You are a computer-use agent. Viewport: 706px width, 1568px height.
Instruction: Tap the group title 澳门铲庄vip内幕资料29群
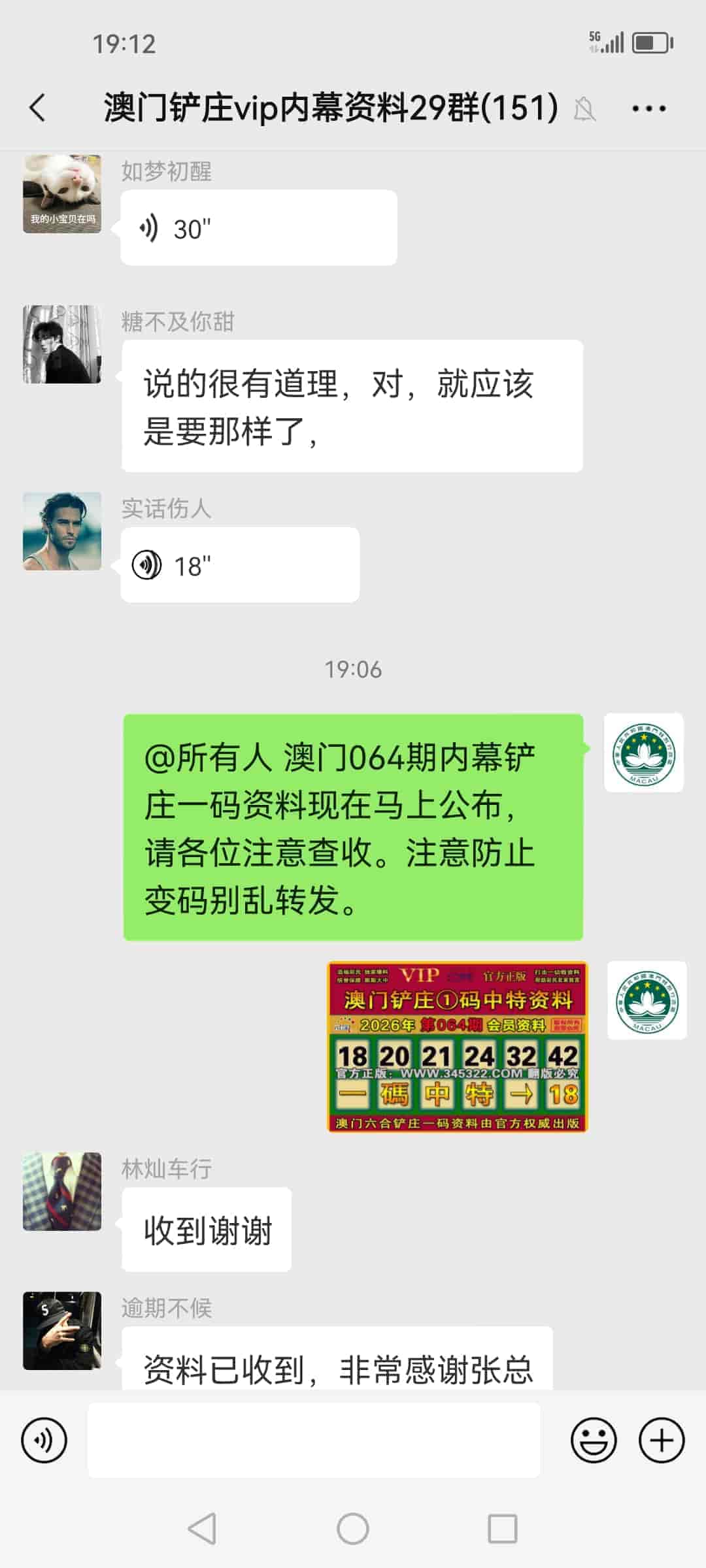click(x=327, y=110)
